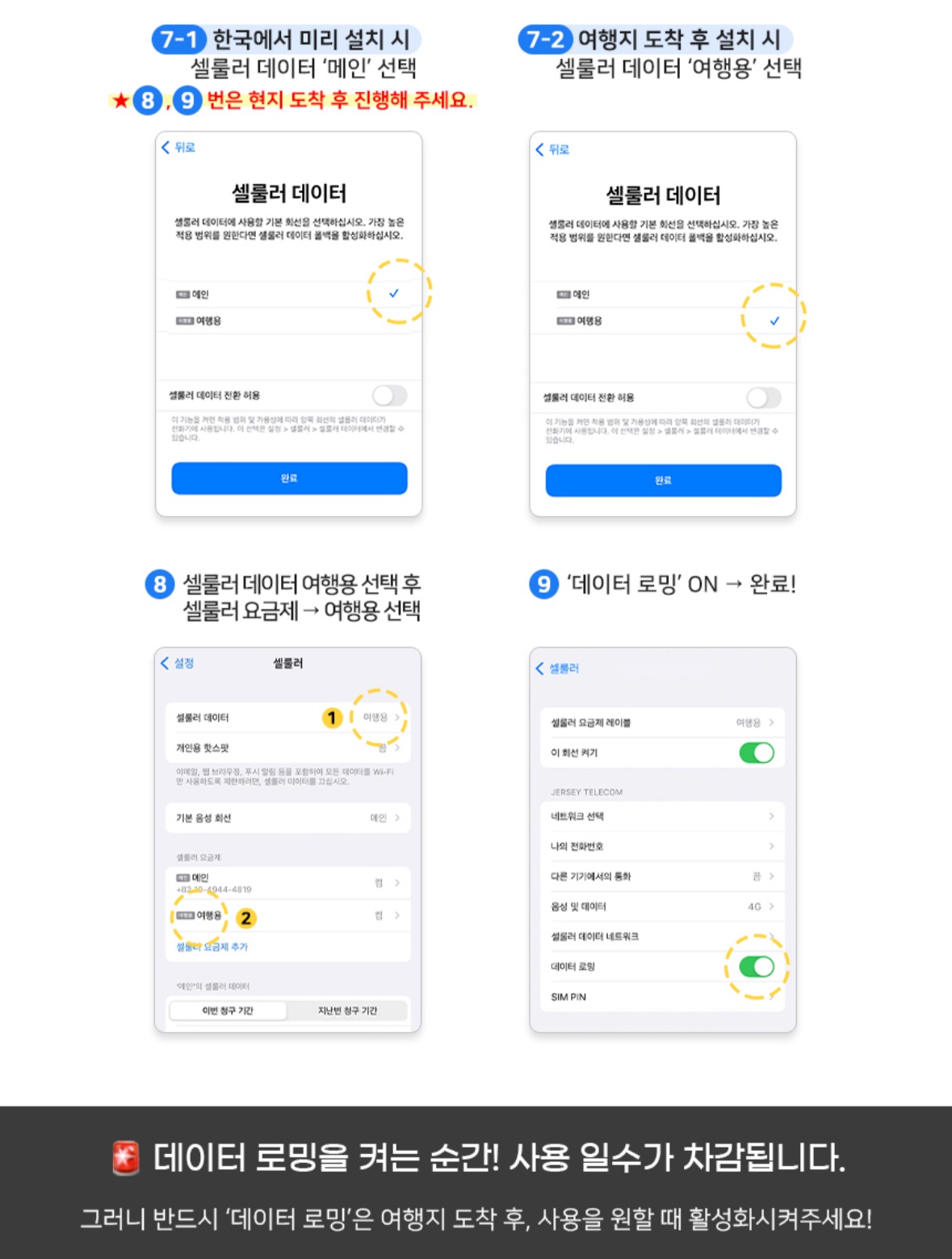Tap the 설정 back arrow on the 셀룰러 screen
Viewport: 952px width, 1259px height.
[167, 662]
